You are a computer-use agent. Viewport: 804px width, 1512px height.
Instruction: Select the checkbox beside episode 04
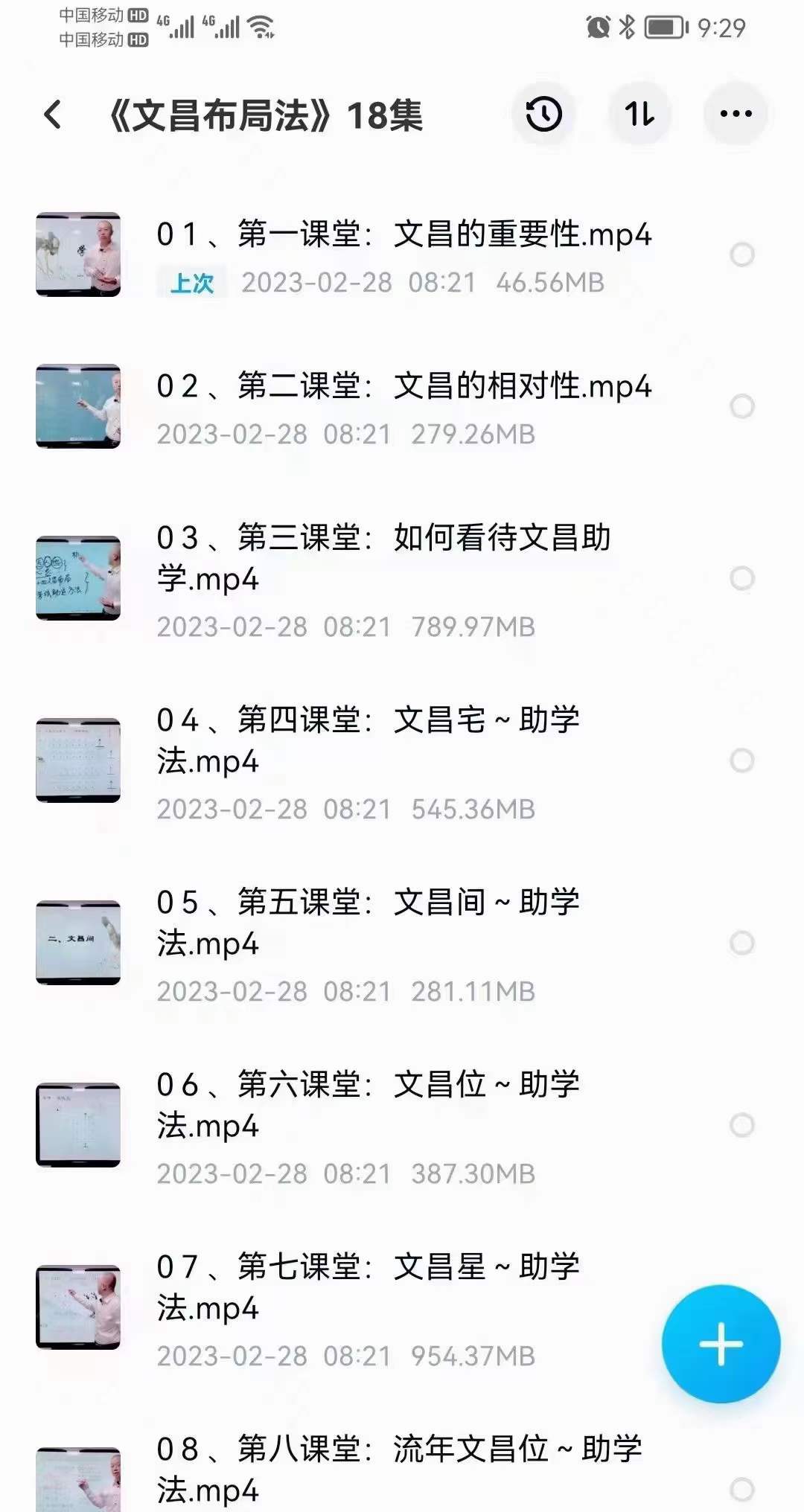click(x=741, y=759)
